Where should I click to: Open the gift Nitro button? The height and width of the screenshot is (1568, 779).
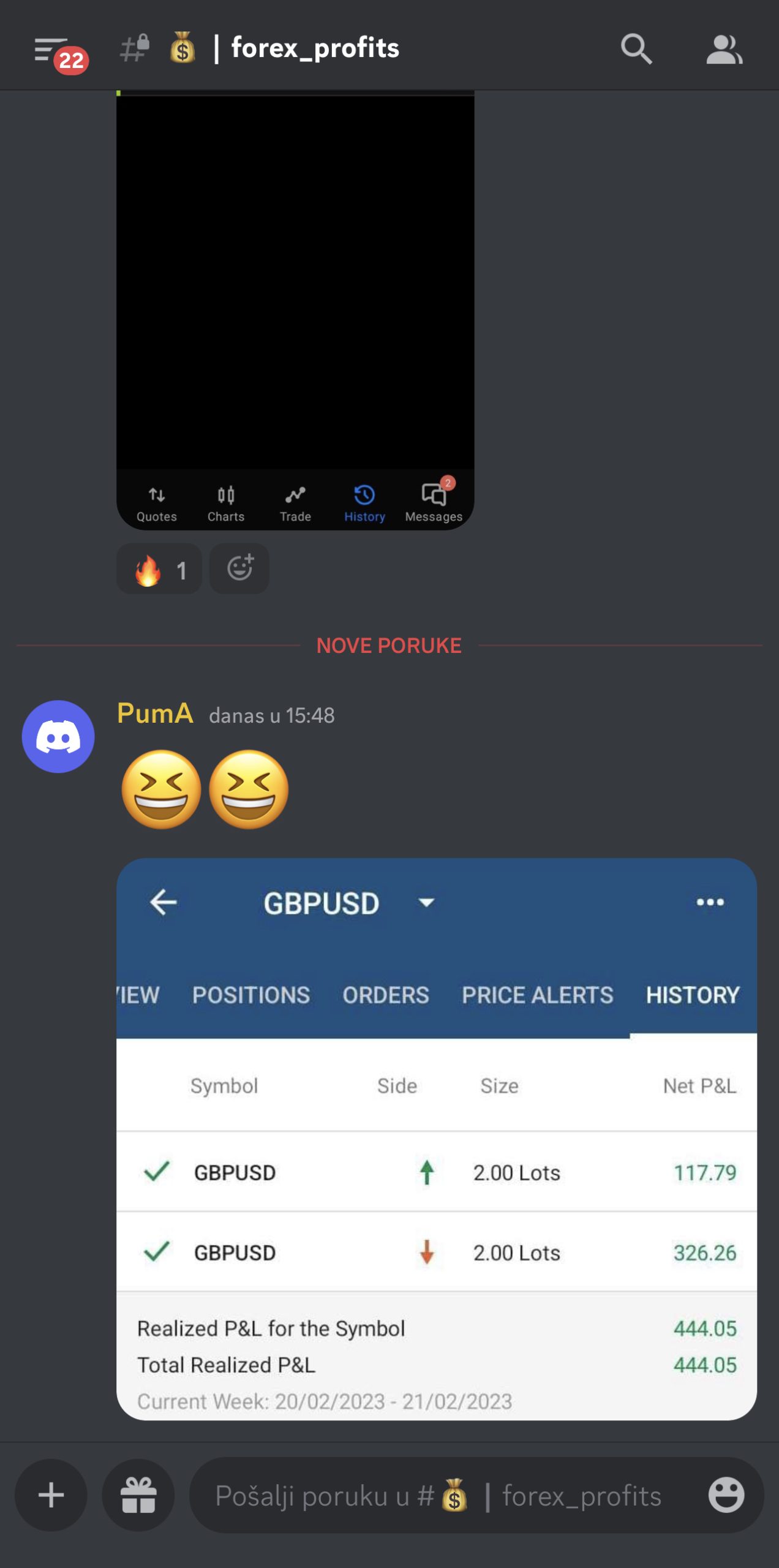[138, 1495]
